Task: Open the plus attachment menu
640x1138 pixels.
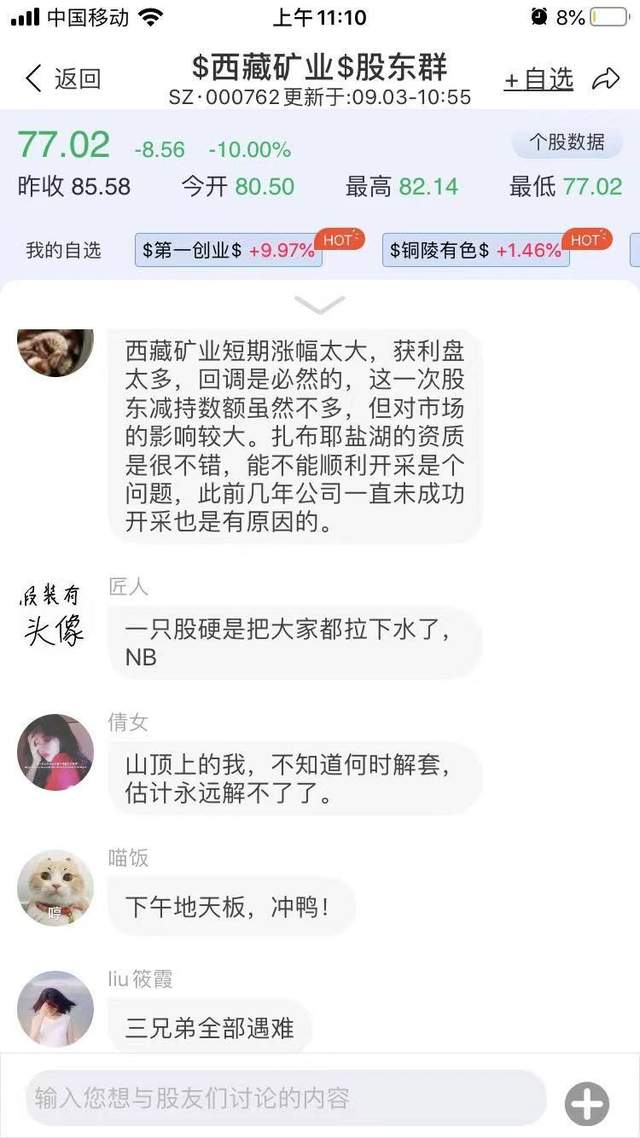Action: (x=587, y=1104)
